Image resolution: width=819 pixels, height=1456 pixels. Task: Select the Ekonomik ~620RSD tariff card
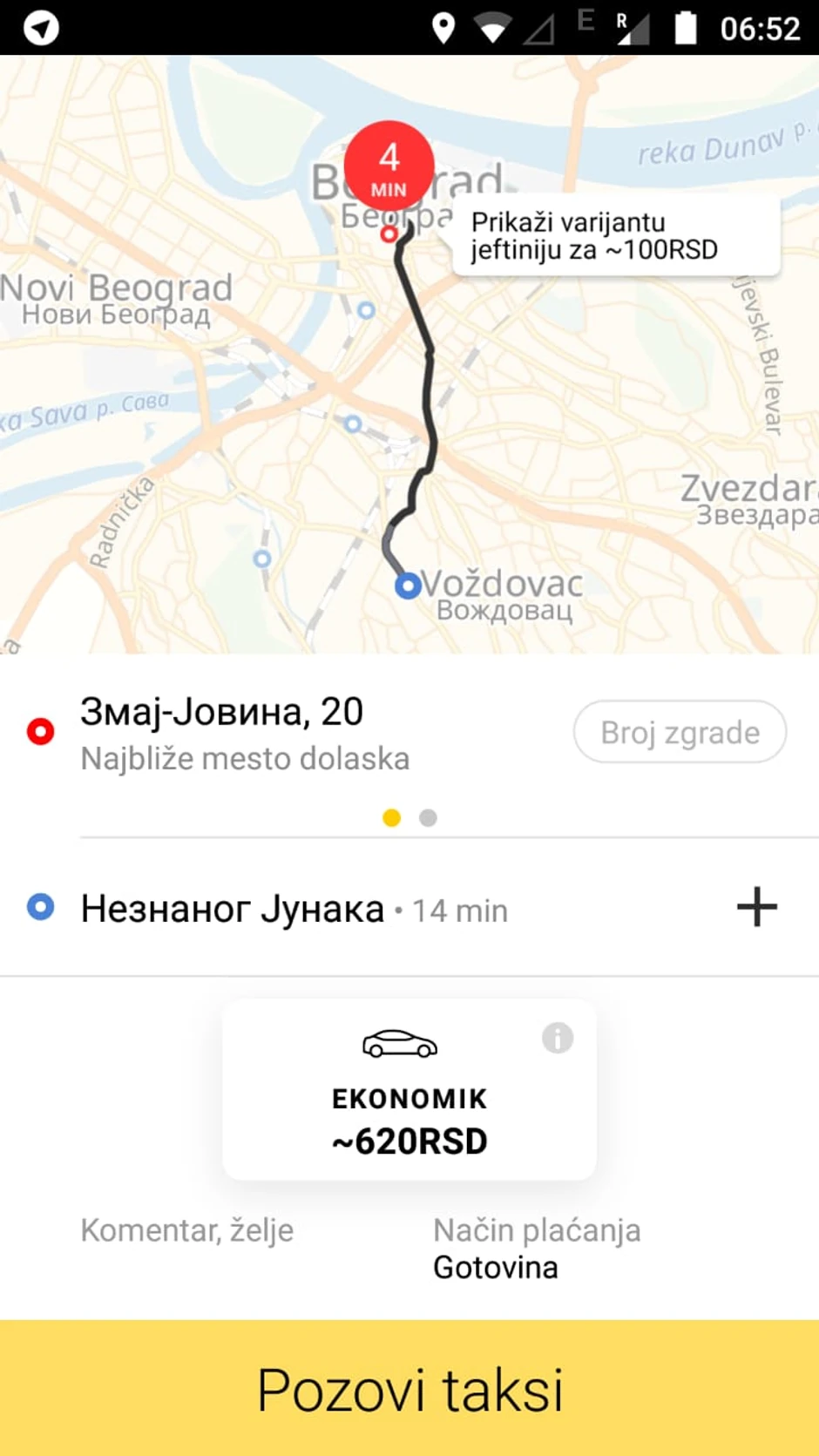(x=409, y=1107)
